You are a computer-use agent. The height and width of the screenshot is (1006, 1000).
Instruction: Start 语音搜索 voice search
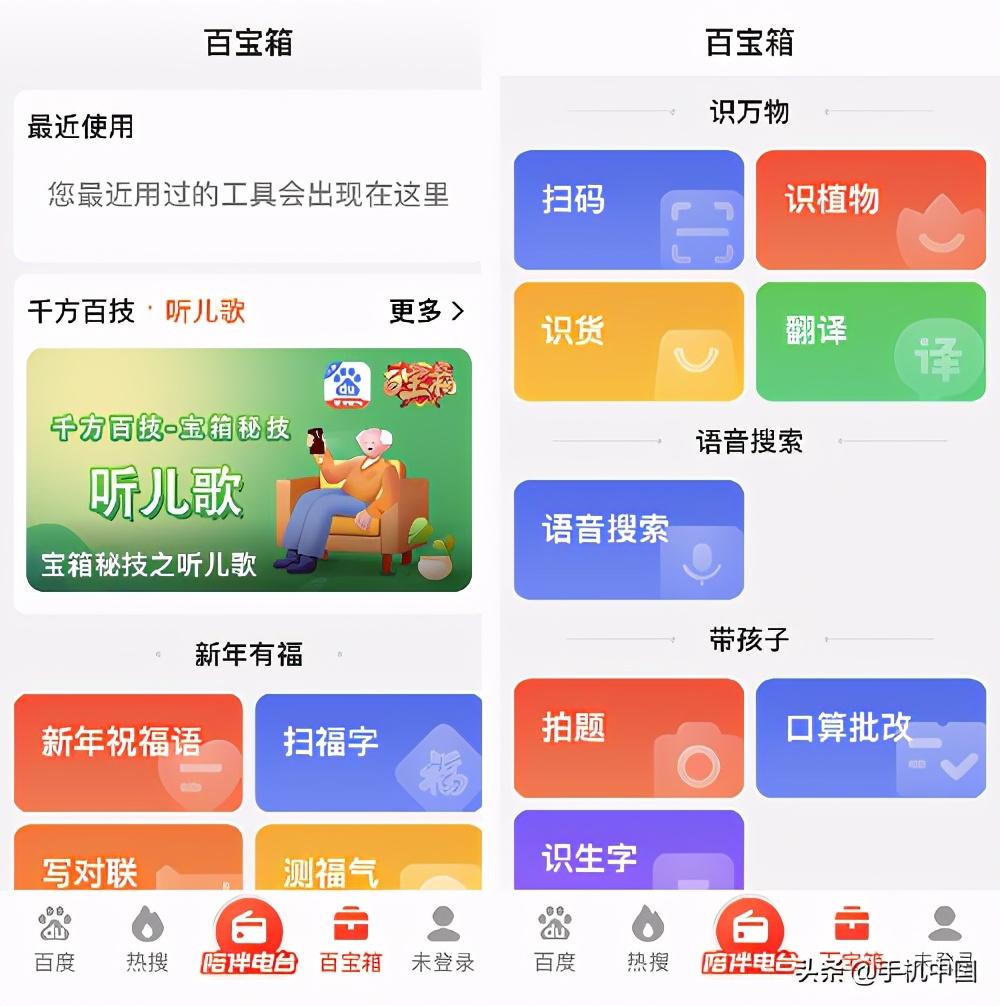[x=628, y=540]
